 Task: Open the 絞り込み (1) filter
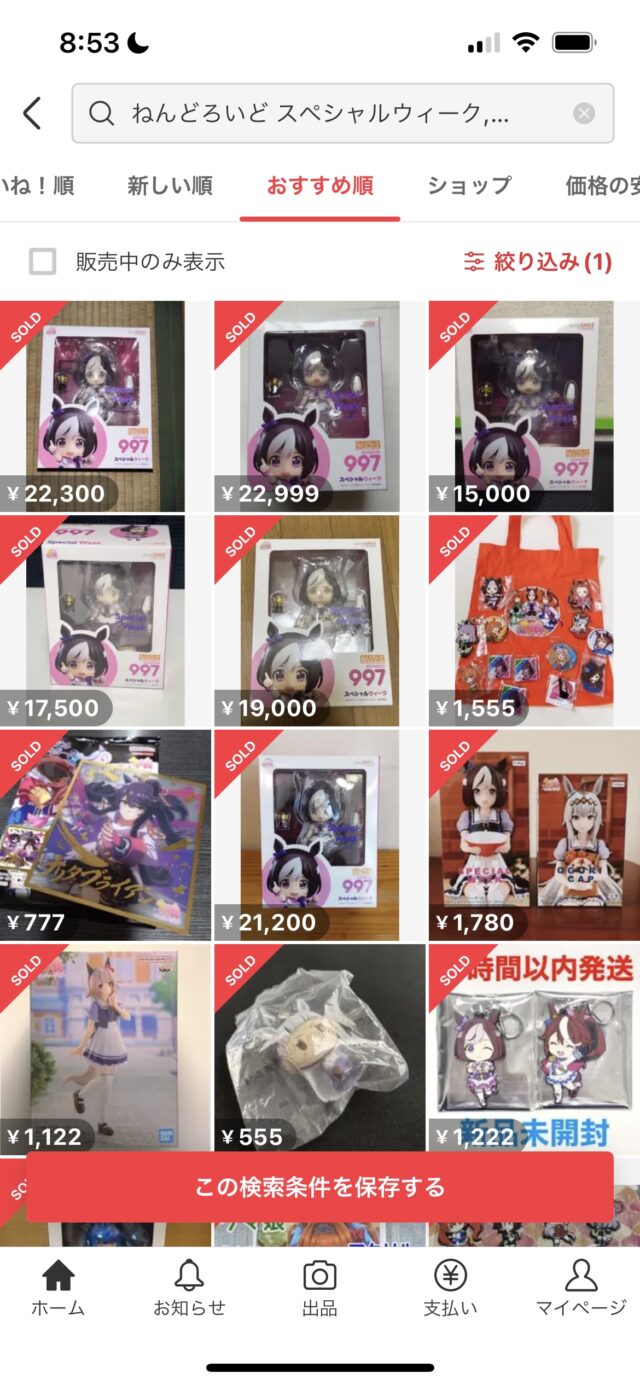click(538, 262)
